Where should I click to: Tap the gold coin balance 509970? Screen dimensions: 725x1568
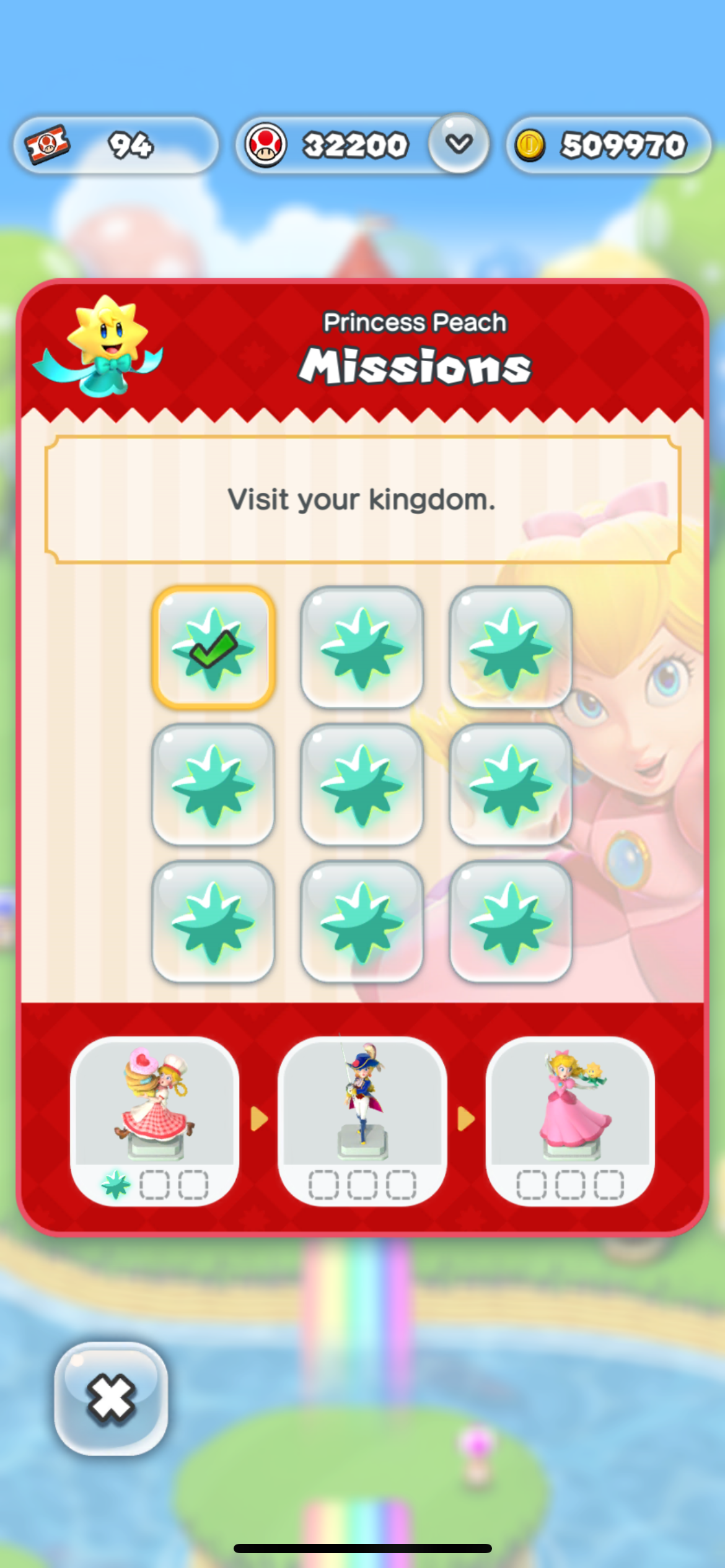pos(609,146)
